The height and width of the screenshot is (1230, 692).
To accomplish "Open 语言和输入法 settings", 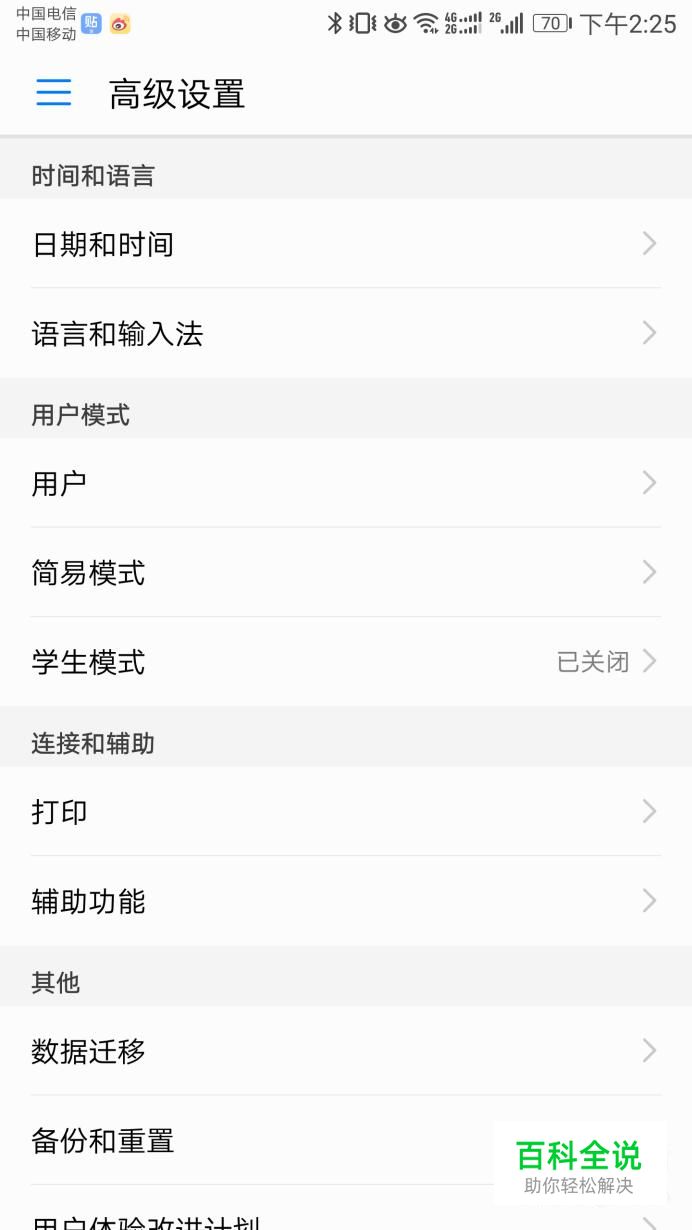I will 346,333.
